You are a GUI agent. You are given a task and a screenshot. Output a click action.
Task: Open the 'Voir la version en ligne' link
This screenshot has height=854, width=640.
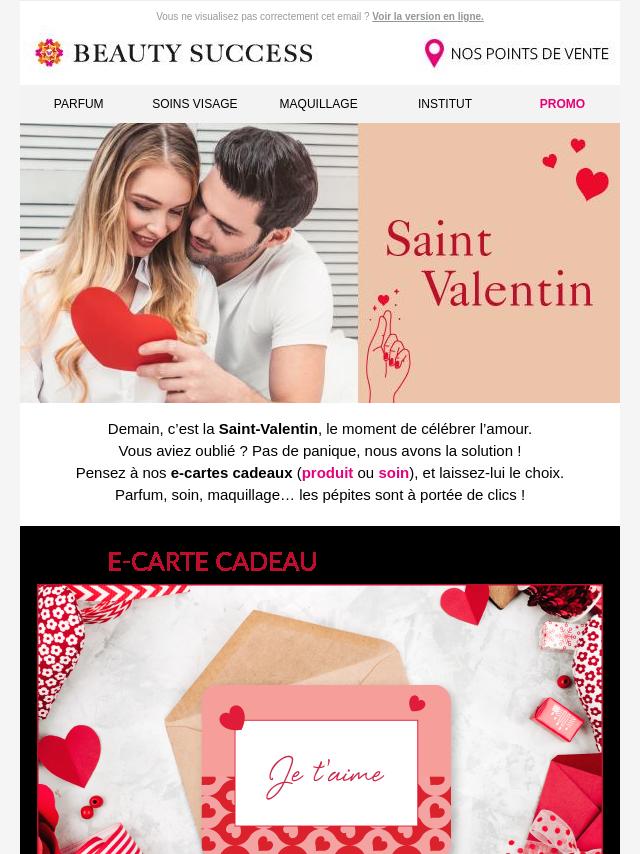point(427,17)
